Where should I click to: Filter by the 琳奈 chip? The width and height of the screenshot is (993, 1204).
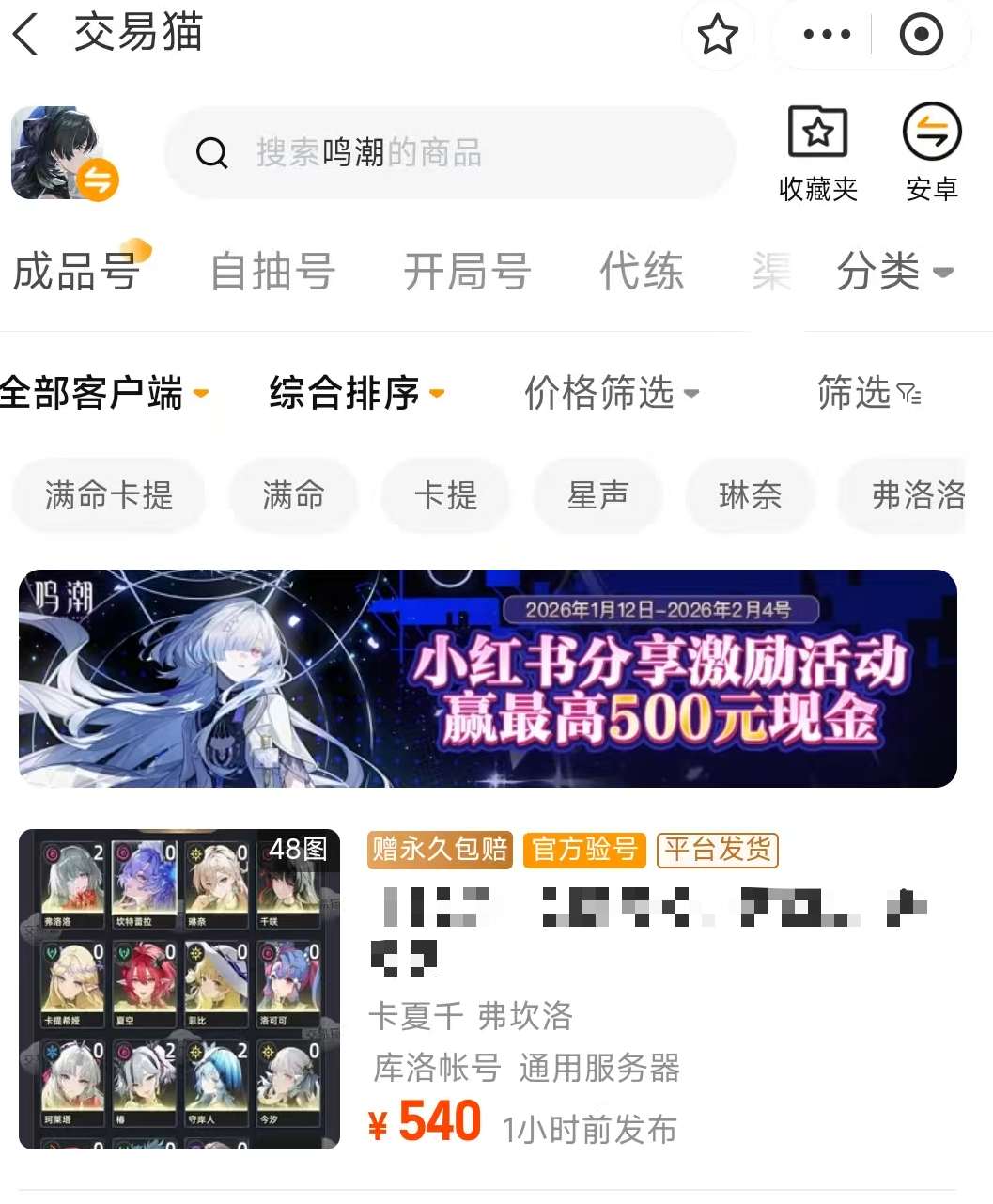[x=750, y=494]
